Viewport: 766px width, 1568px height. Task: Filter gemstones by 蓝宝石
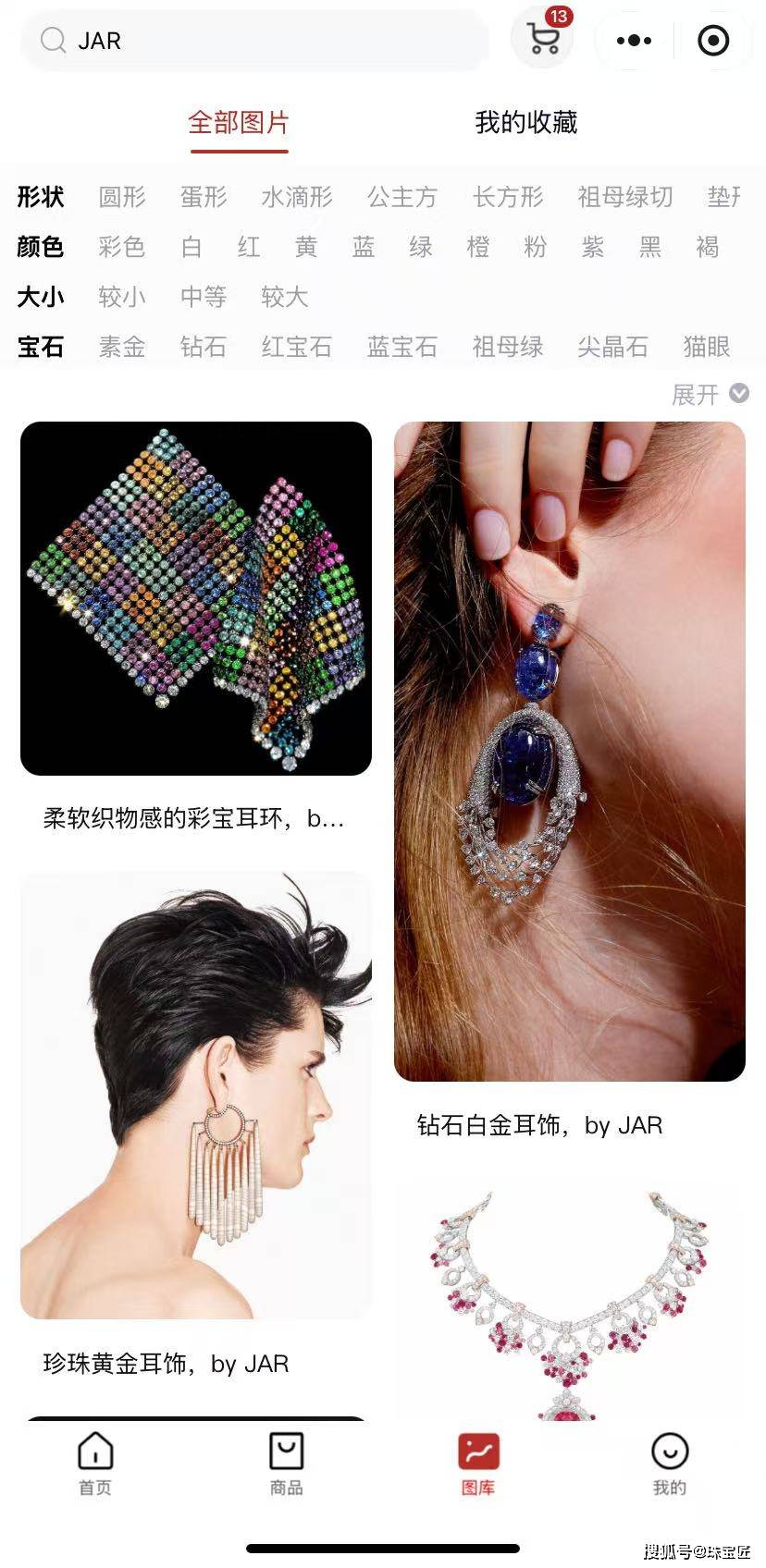tap(402, 347)
